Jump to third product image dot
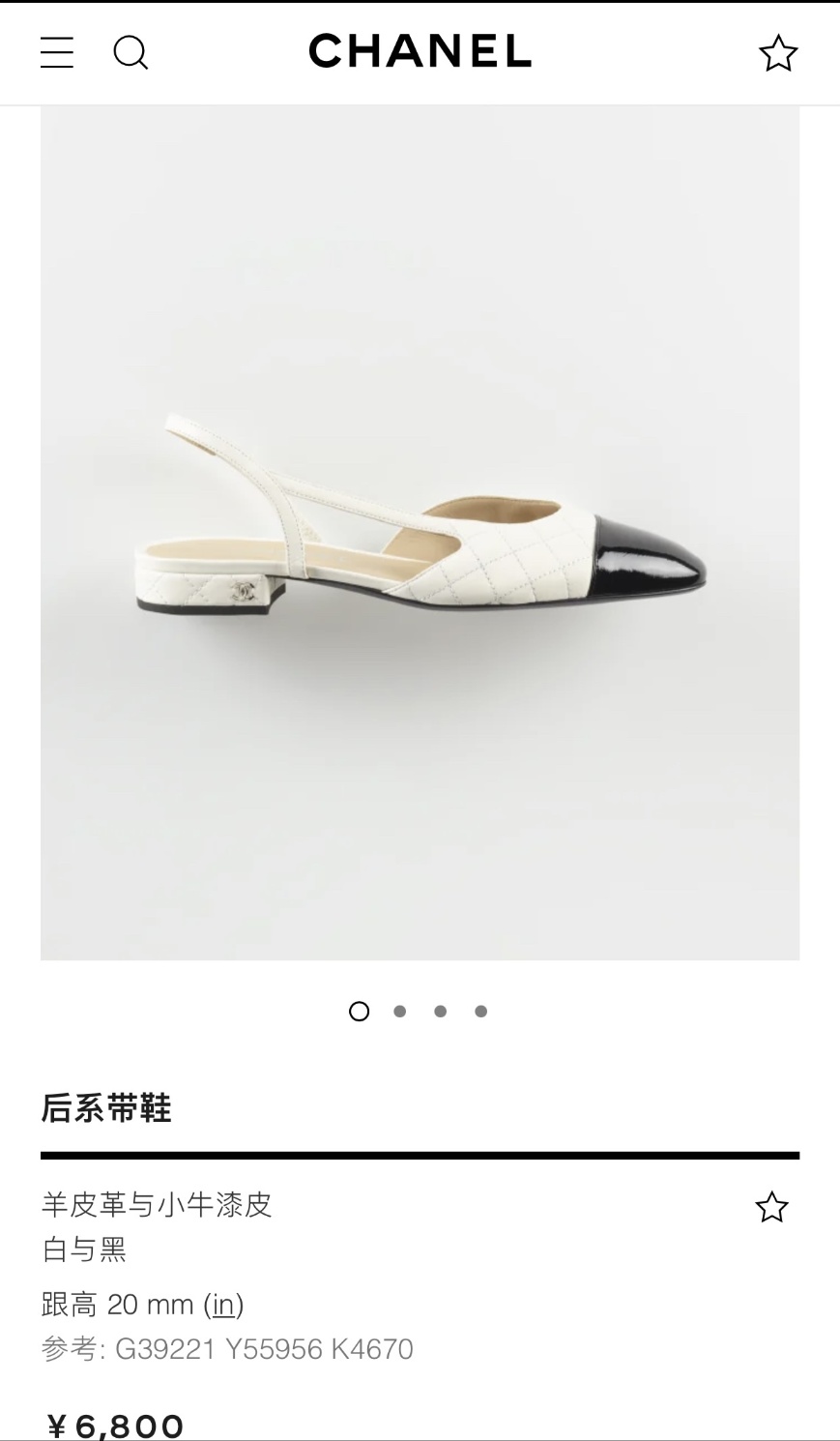The width and height of the screenshot is (840, 1441). click(x=441, y=1012)
